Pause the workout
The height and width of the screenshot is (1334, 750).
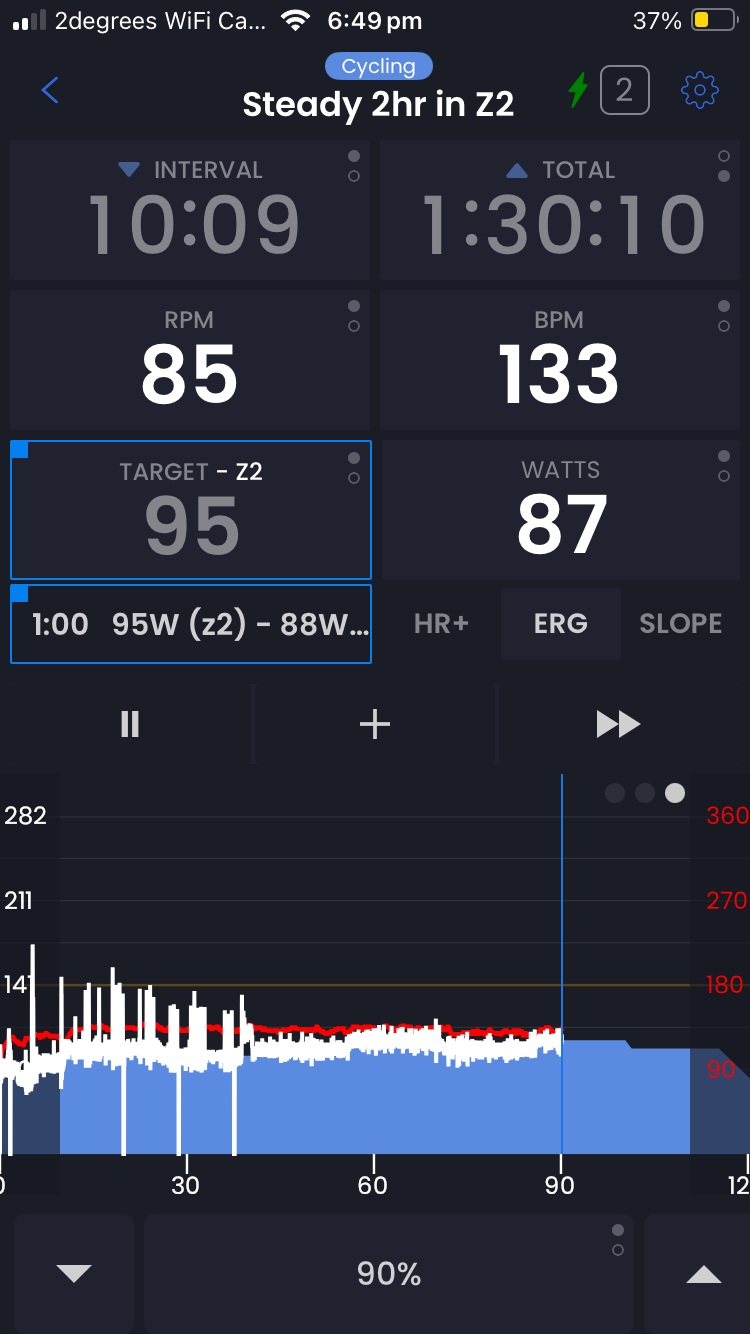point(130,724)
